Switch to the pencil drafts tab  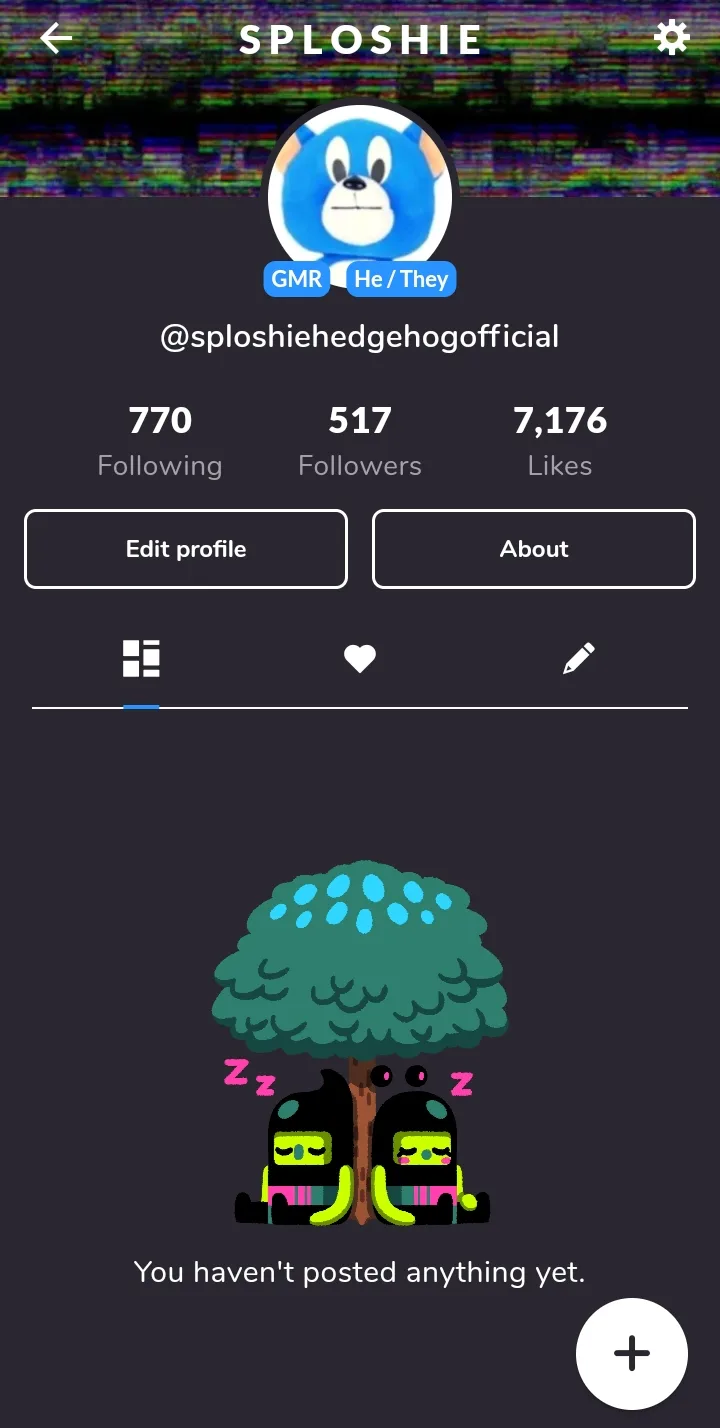coord(579,659)
